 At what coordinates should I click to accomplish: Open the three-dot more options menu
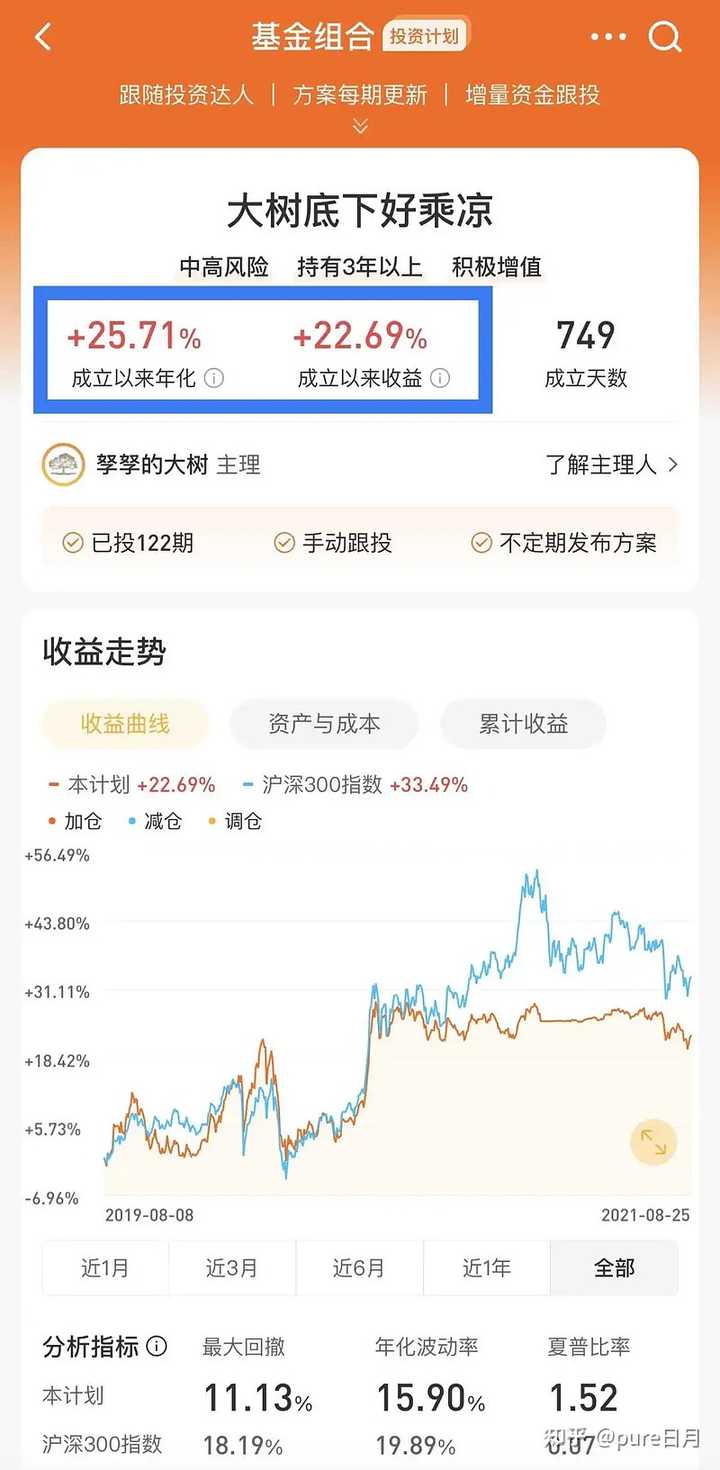click(608, 36)
